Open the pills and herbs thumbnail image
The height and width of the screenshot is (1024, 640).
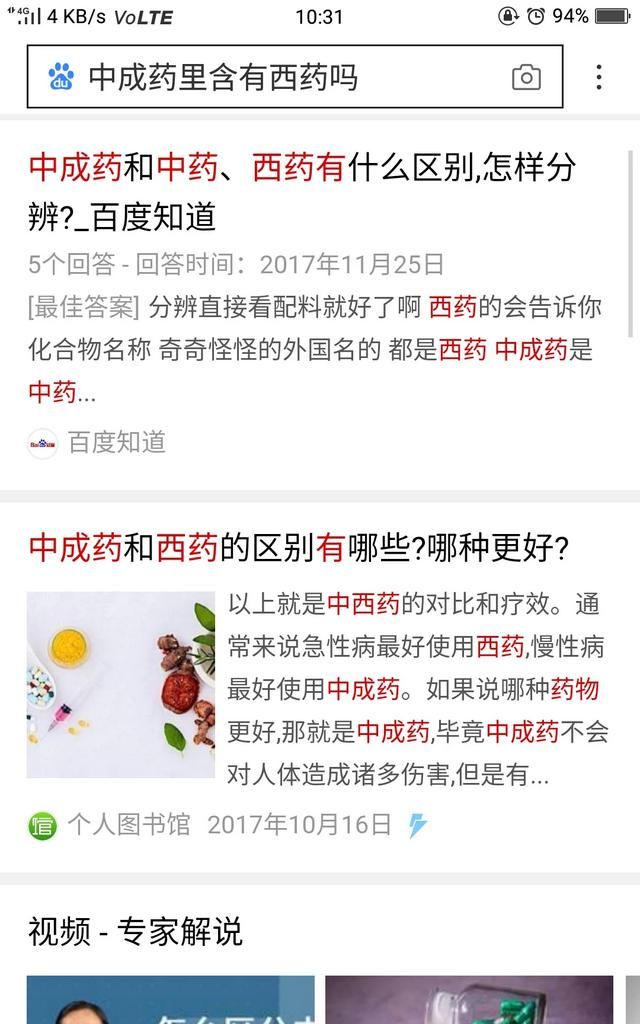pyautogui.click(x=121, y=684)
